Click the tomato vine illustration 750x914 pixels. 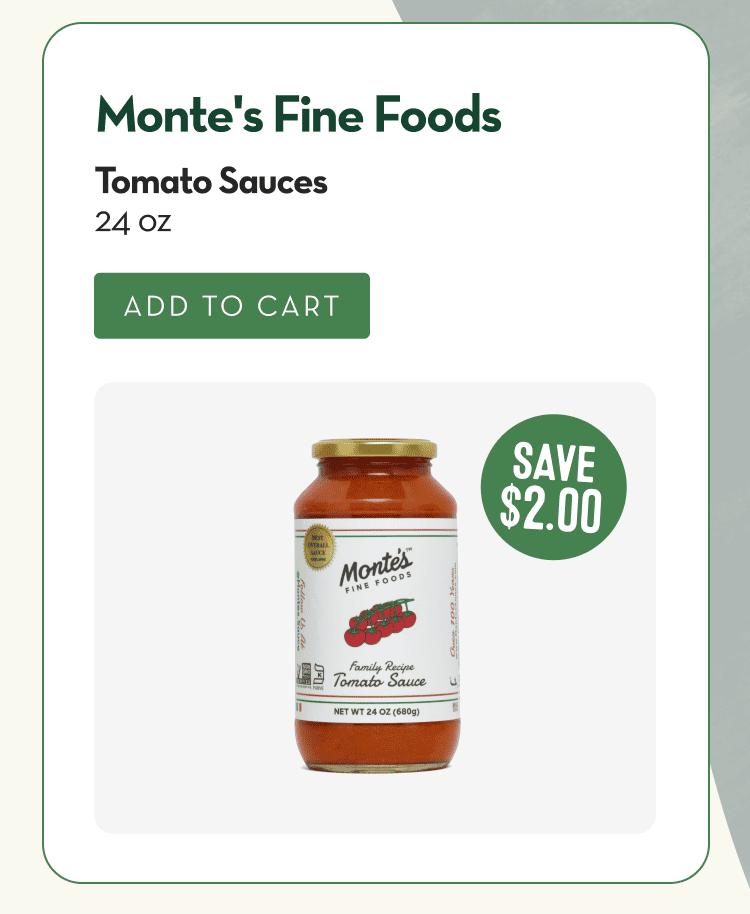(x=382, y=621)
